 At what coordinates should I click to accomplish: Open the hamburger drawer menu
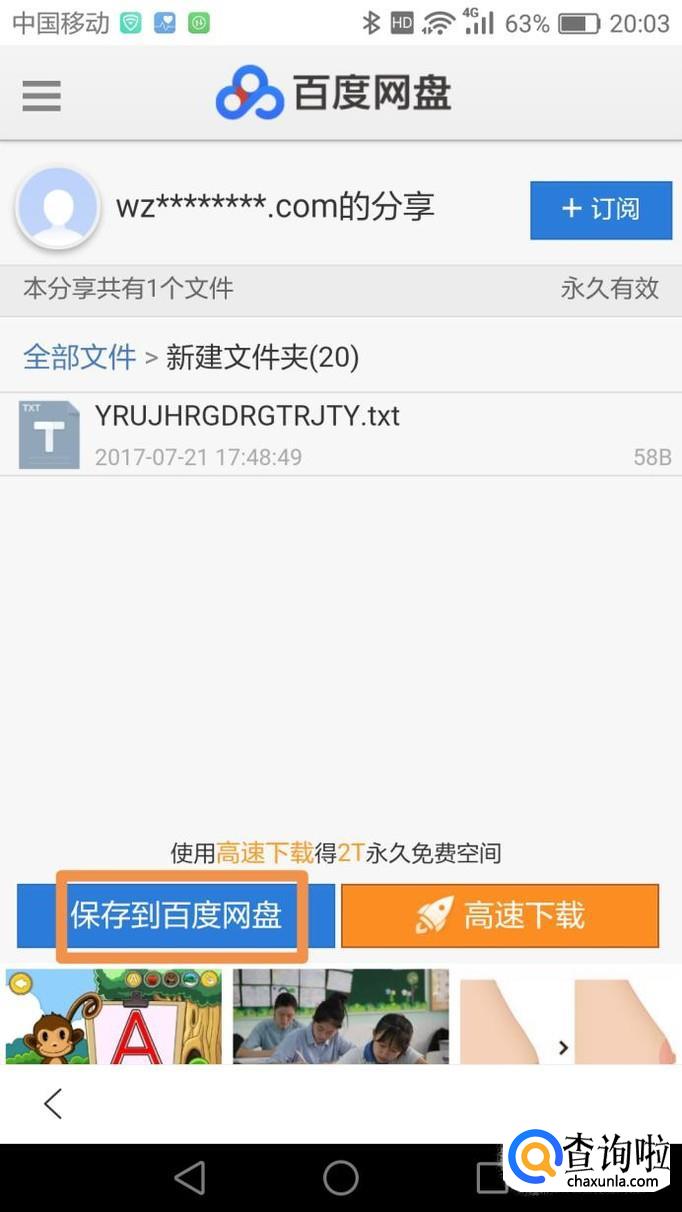[41, 96]
